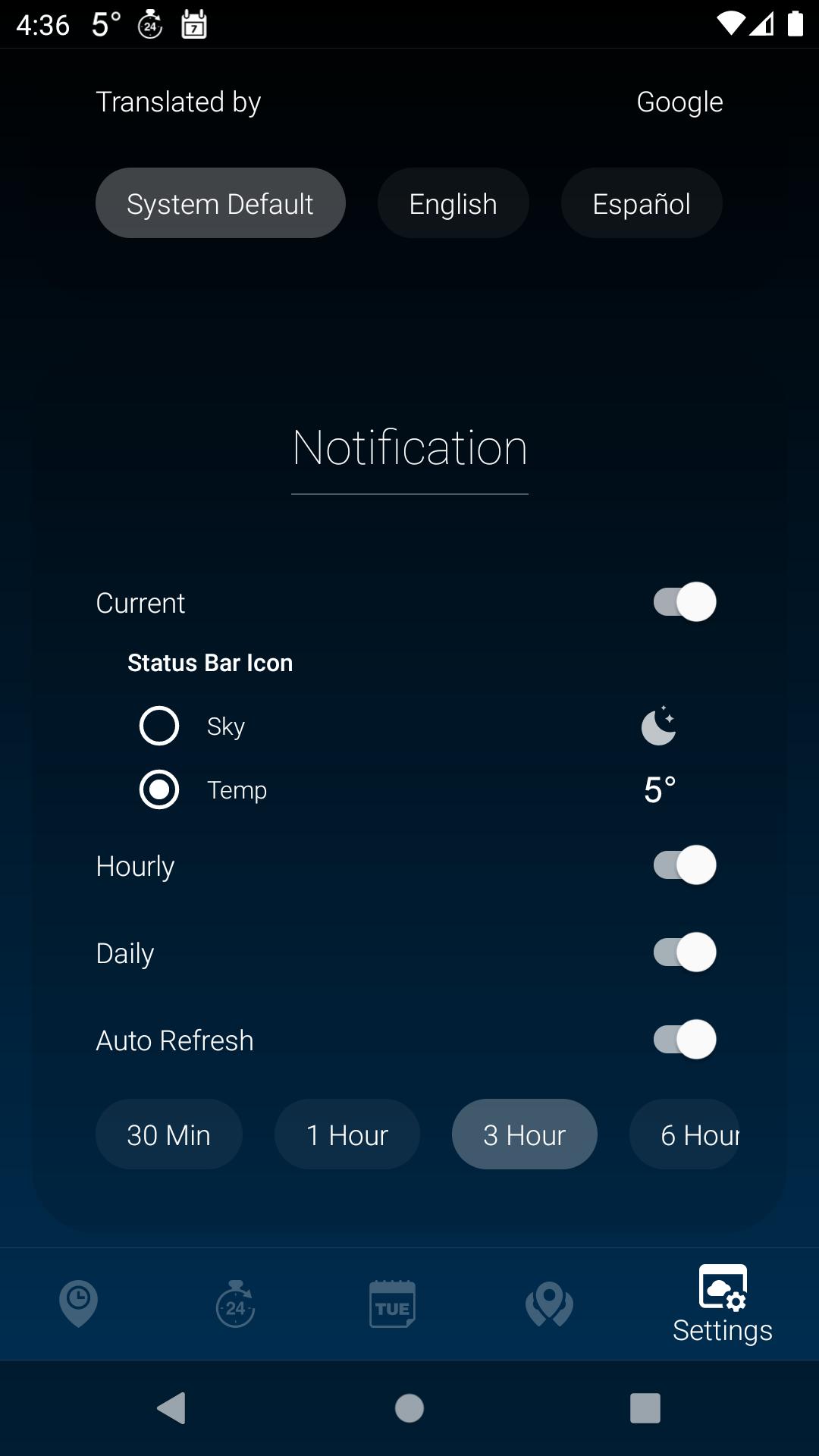
Task: Go to the map locations tab
Action: coord(549,1304)
